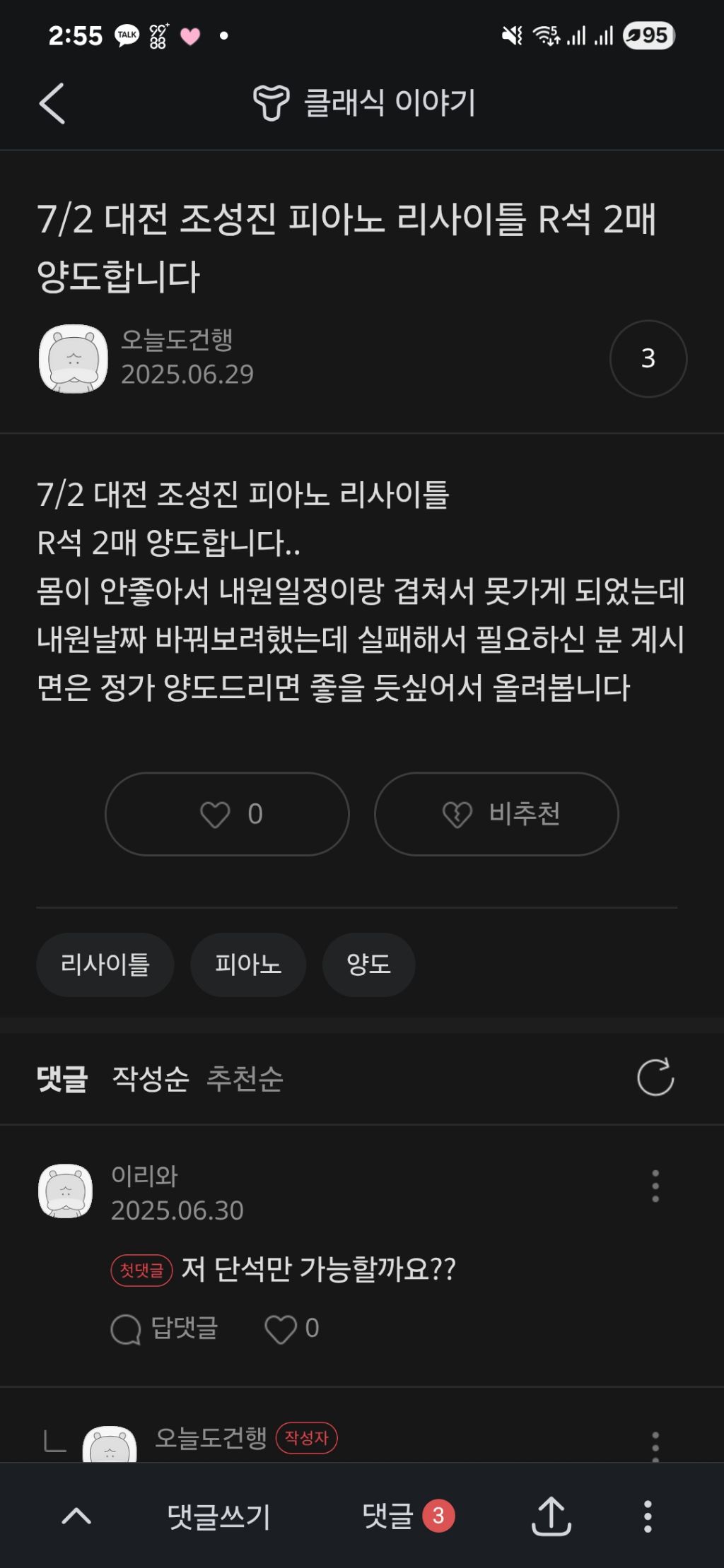
Task: Tap the comment count circle showing 3
Action: click(648, 359)
